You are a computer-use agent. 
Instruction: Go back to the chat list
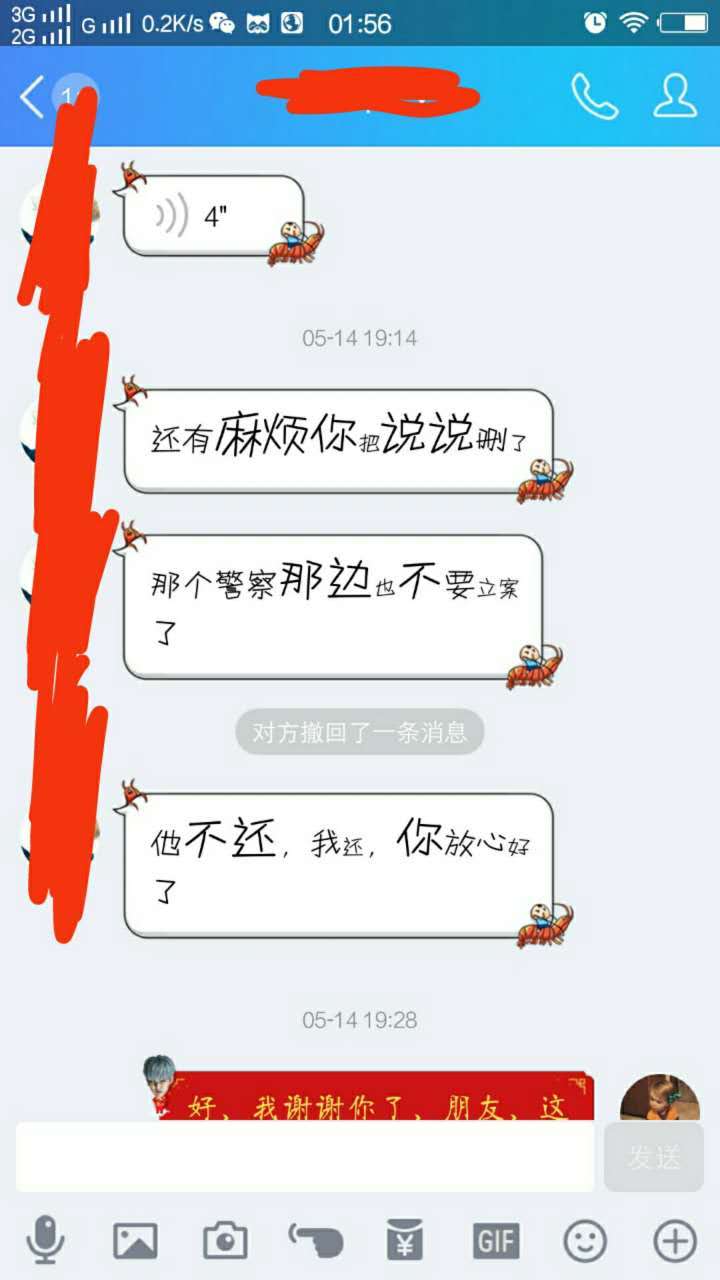32,98
